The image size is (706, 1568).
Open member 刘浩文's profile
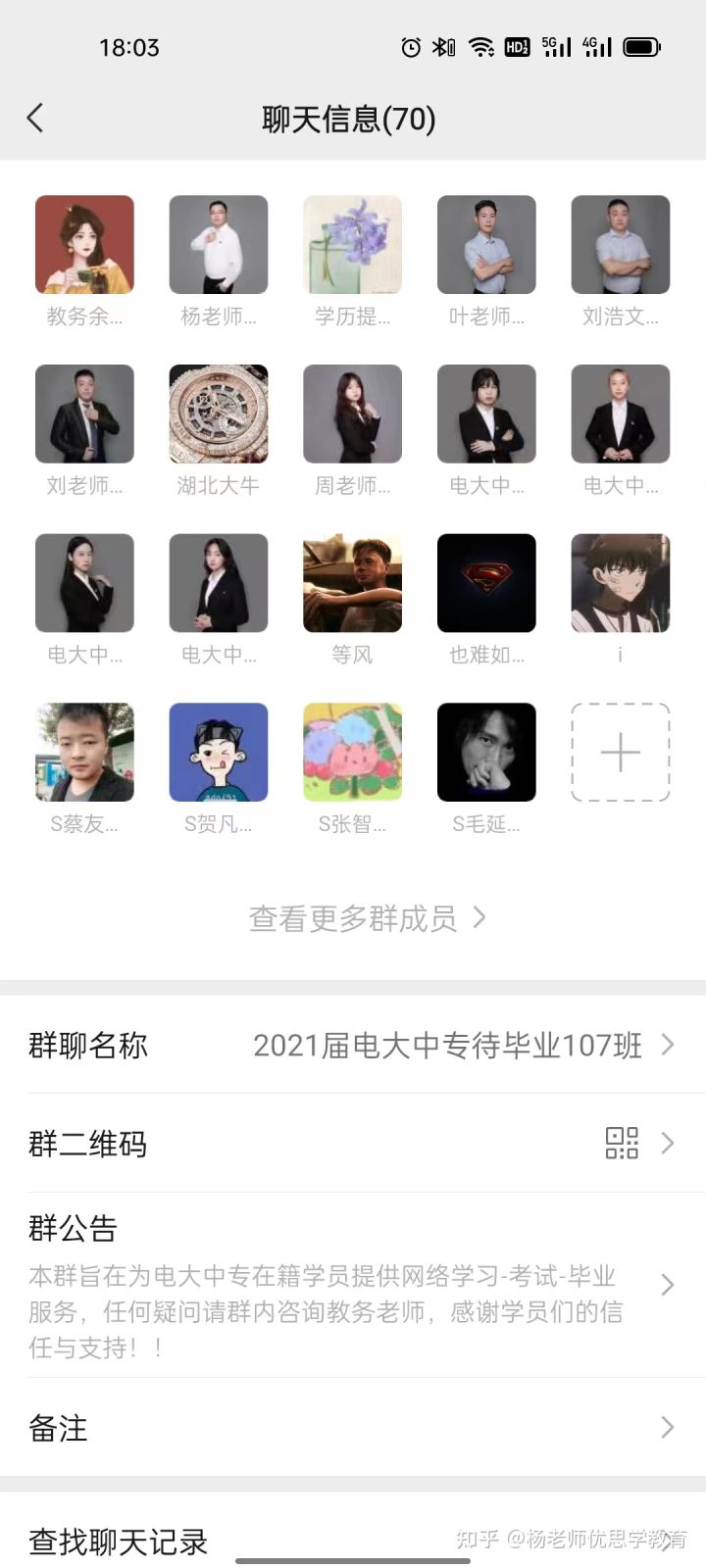coord(620,245)
